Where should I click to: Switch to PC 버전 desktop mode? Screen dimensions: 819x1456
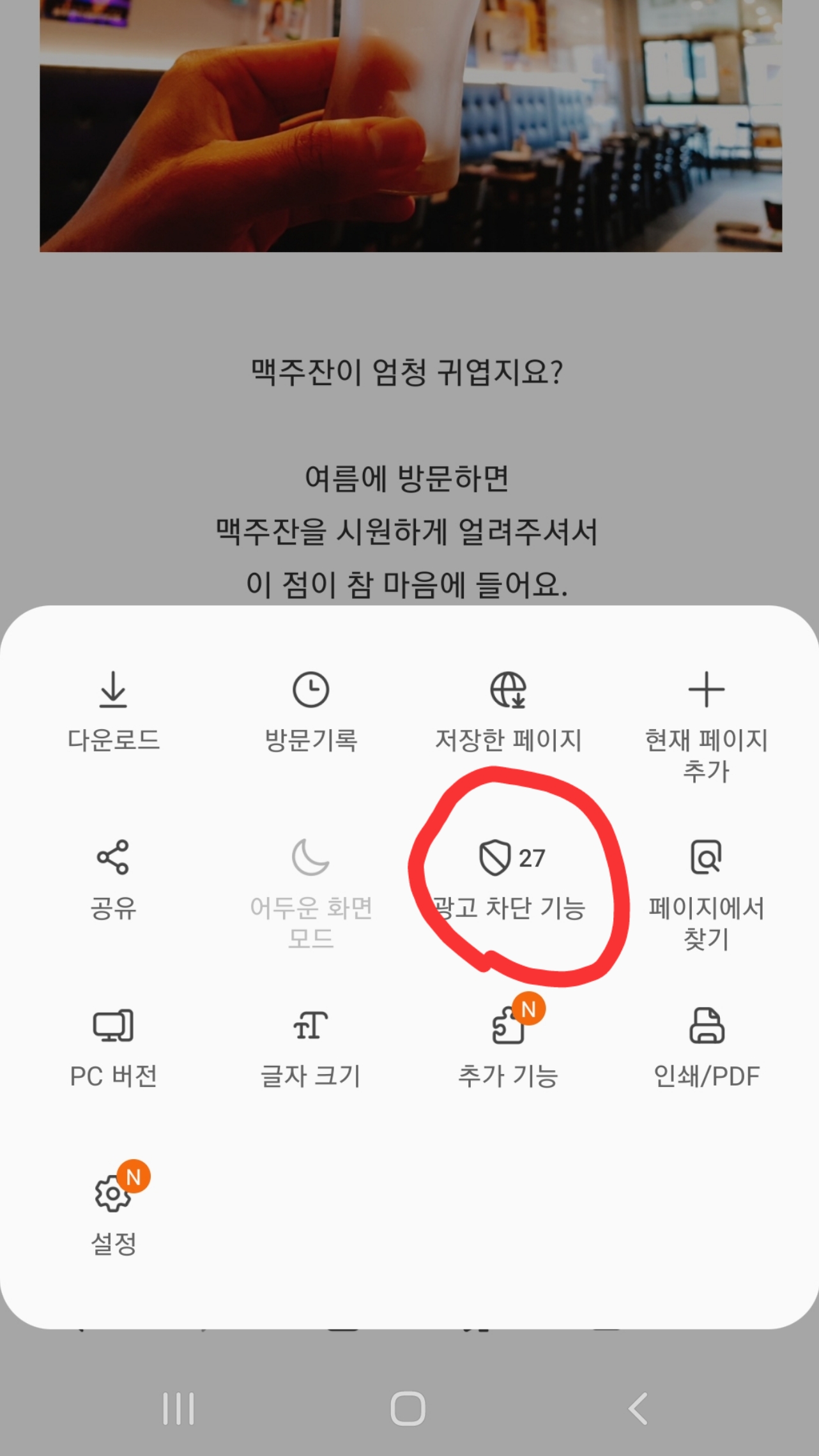coord(112,1041)
